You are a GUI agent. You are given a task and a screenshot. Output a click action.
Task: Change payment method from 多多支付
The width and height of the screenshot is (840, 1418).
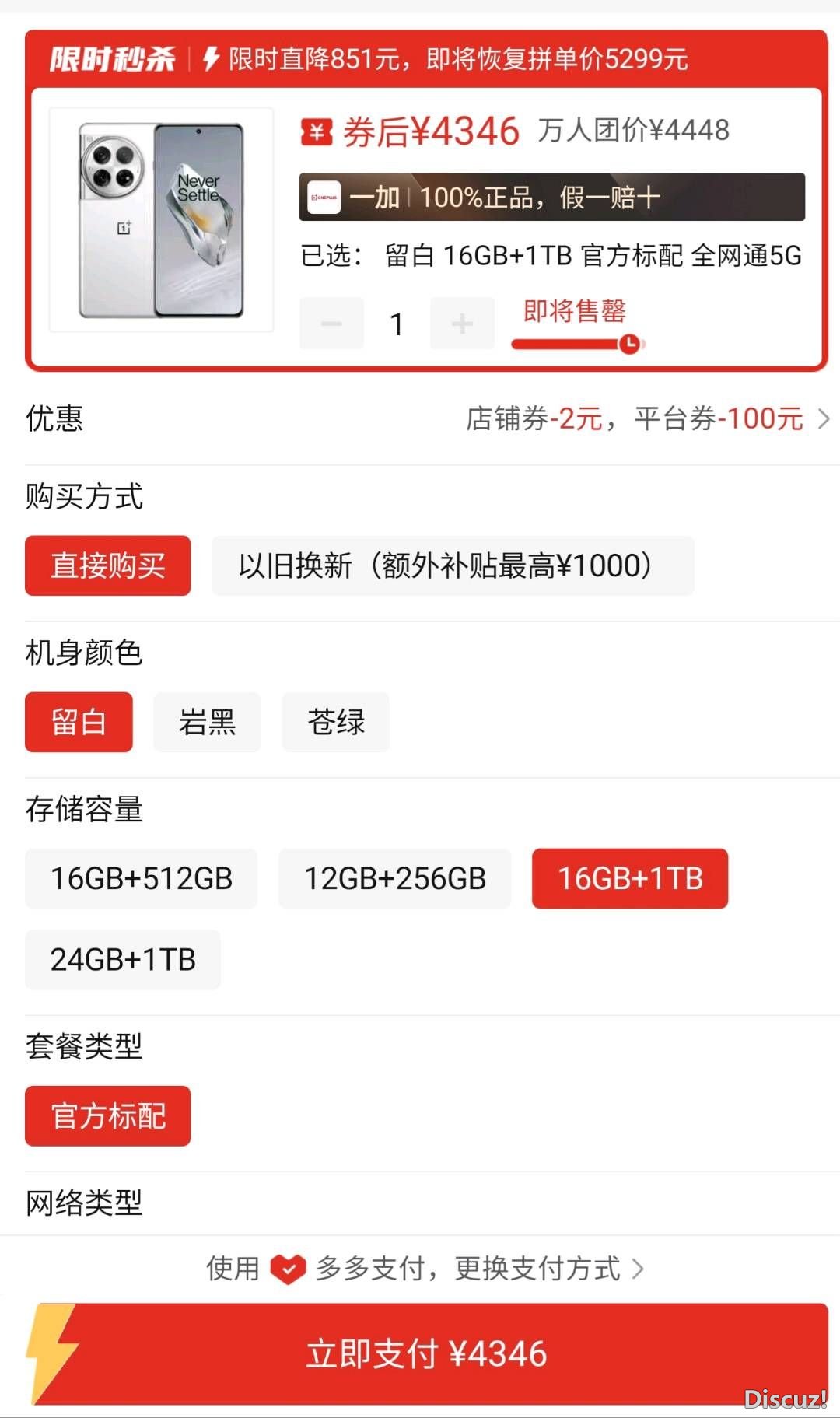425,1269
